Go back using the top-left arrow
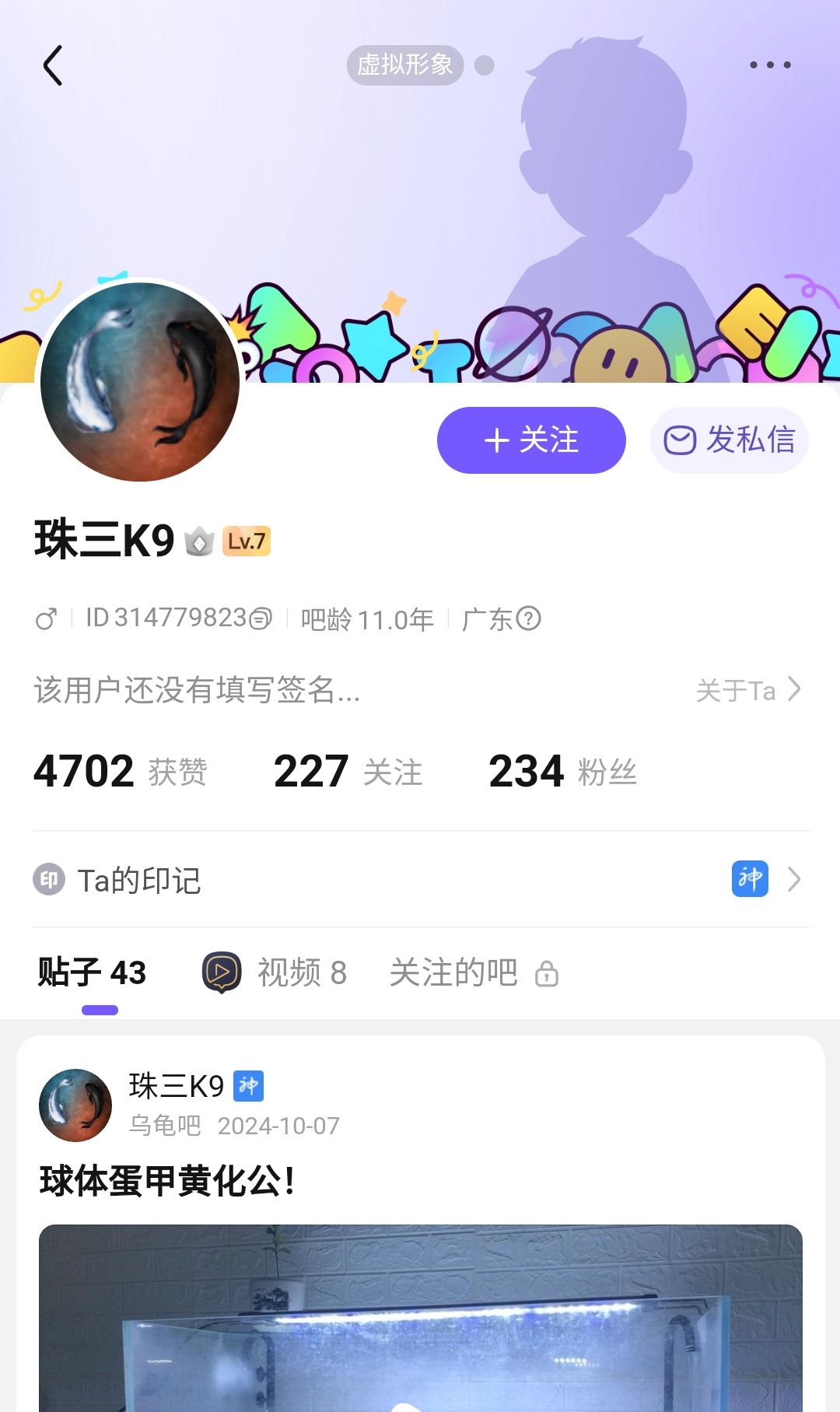The height and width of the screenshot is (1412, 840). tap(53, 65)
